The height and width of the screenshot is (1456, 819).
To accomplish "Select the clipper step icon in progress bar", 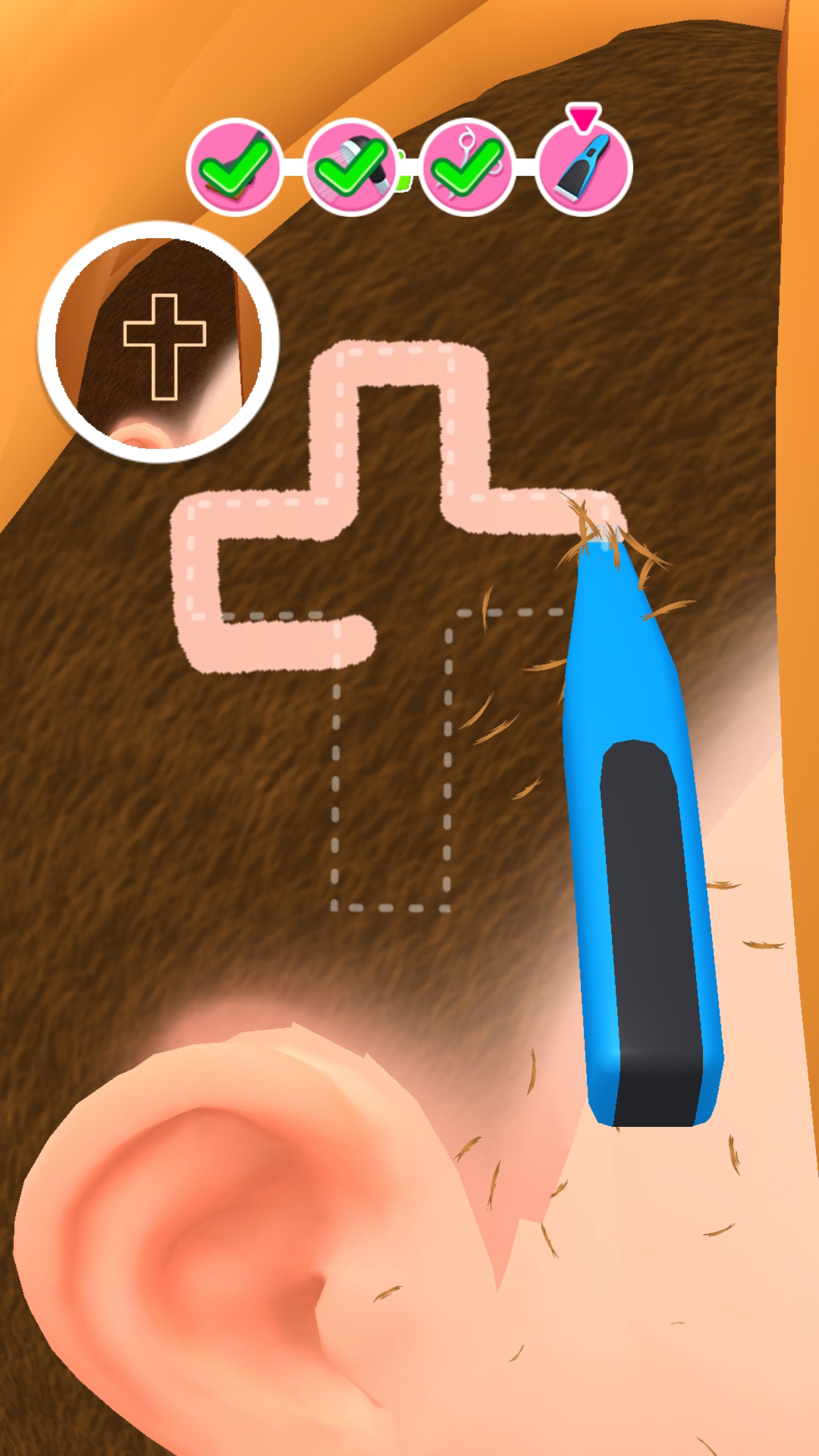I will [584, 167].
